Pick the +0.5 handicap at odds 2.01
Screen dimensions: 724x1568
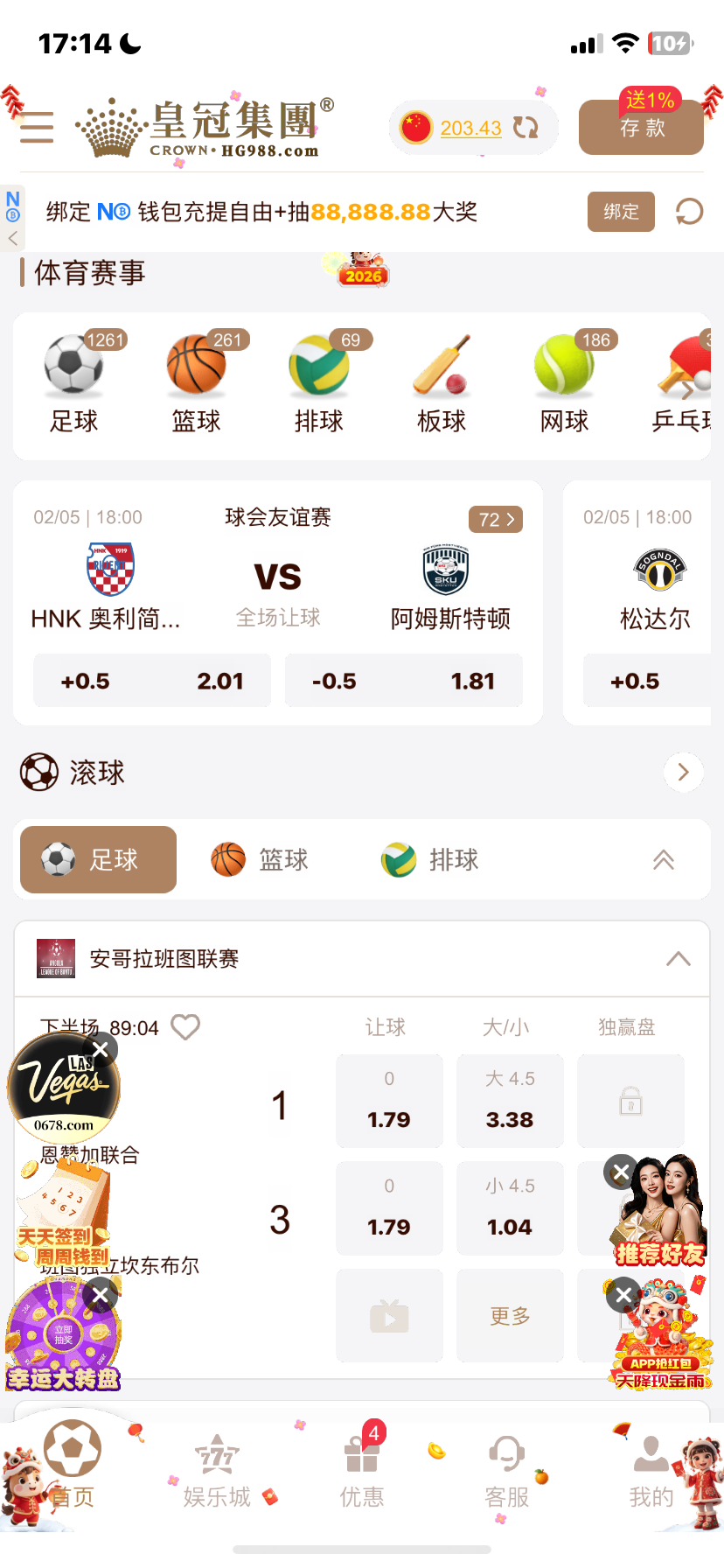tap(152, 681)
